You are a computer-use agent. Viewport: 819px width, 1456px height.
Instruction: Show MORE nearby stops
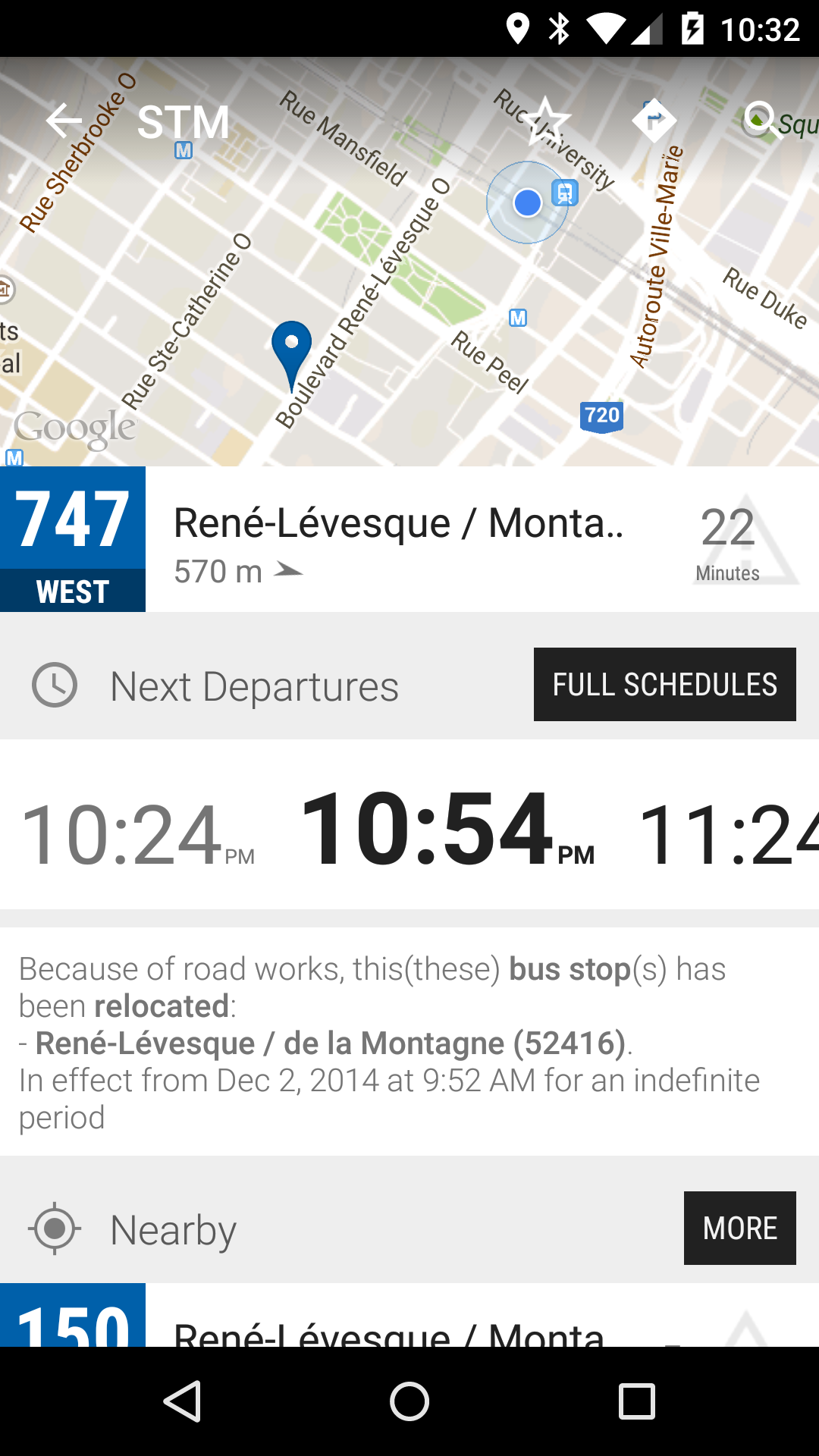point(739,1228)
